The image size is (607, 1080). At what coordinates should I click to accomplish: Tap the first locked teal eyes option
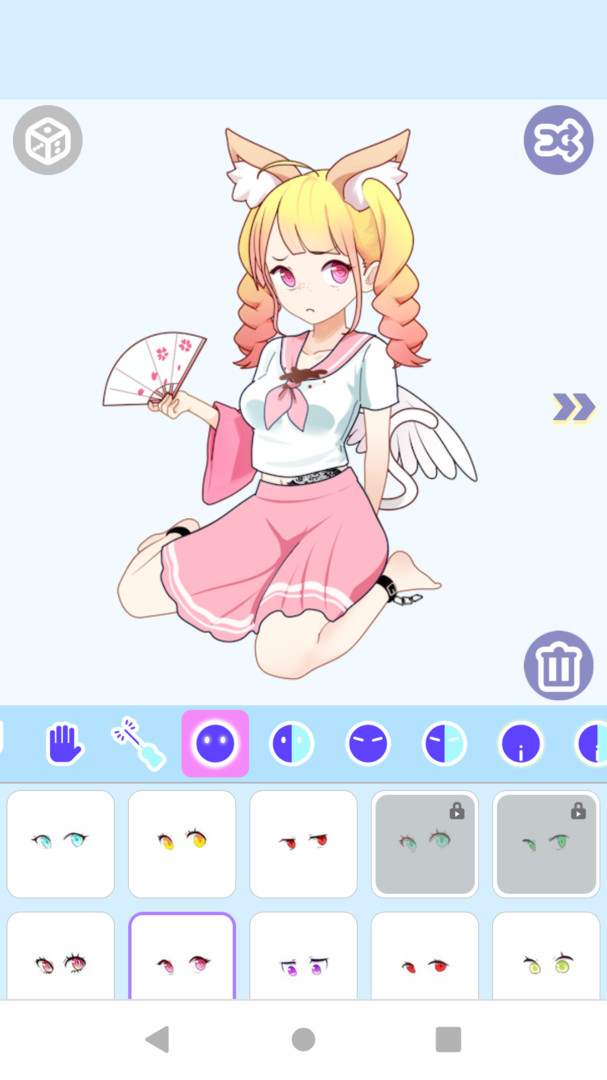[x=425, y=843]
